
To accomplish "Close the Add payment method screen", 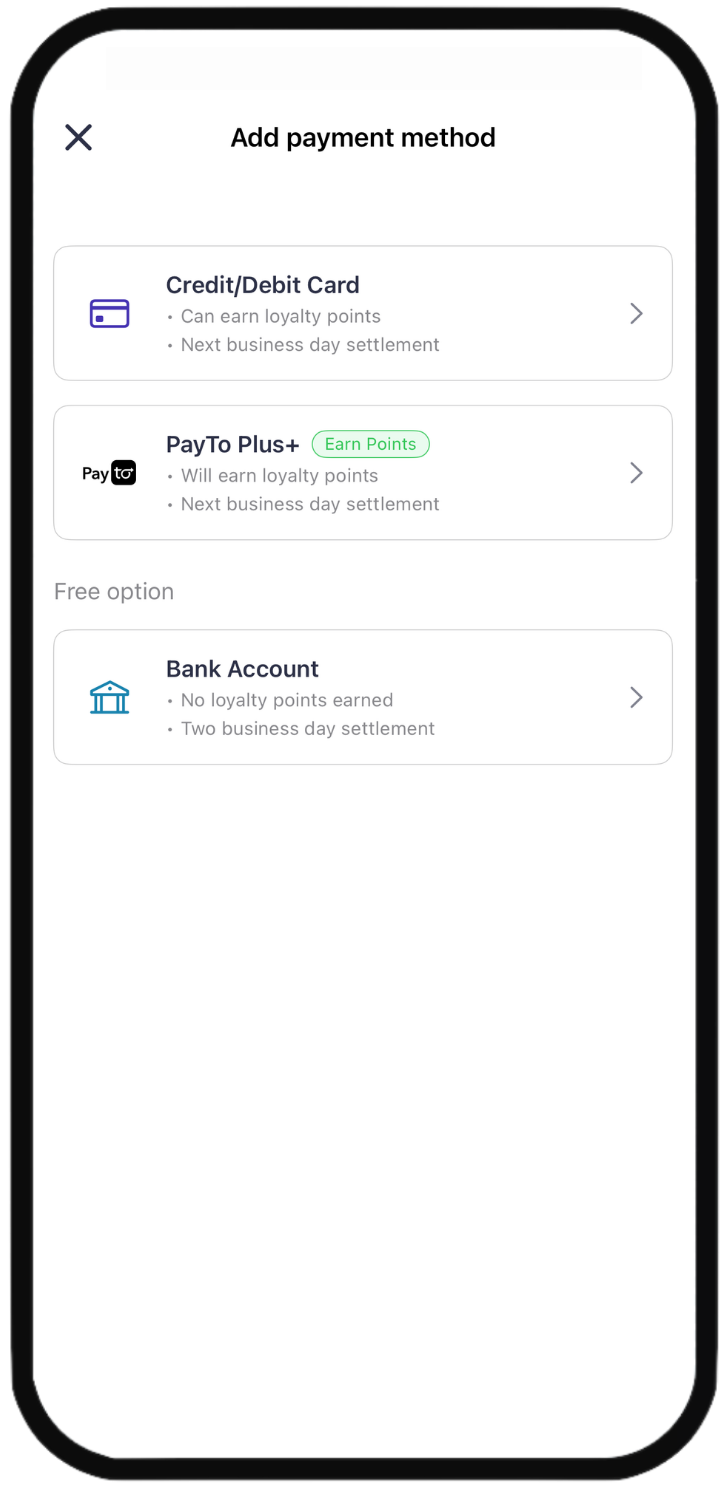I will click(x=78, y=137).
